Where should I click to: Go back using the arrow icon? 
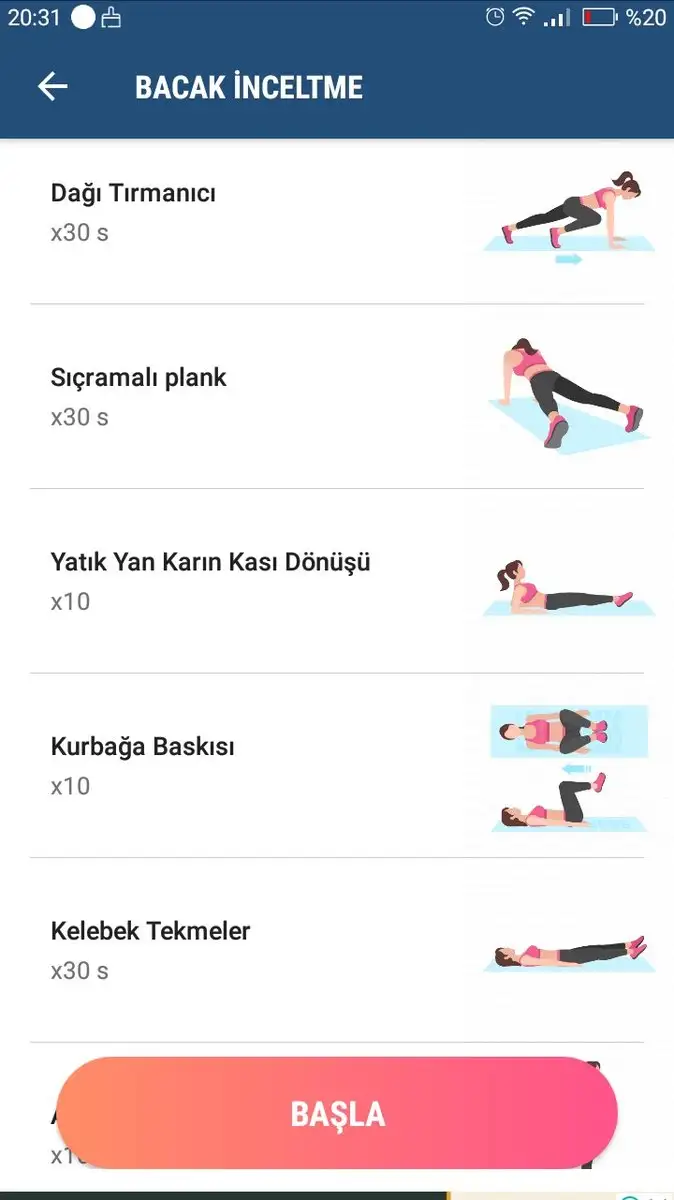pos(53,87)
